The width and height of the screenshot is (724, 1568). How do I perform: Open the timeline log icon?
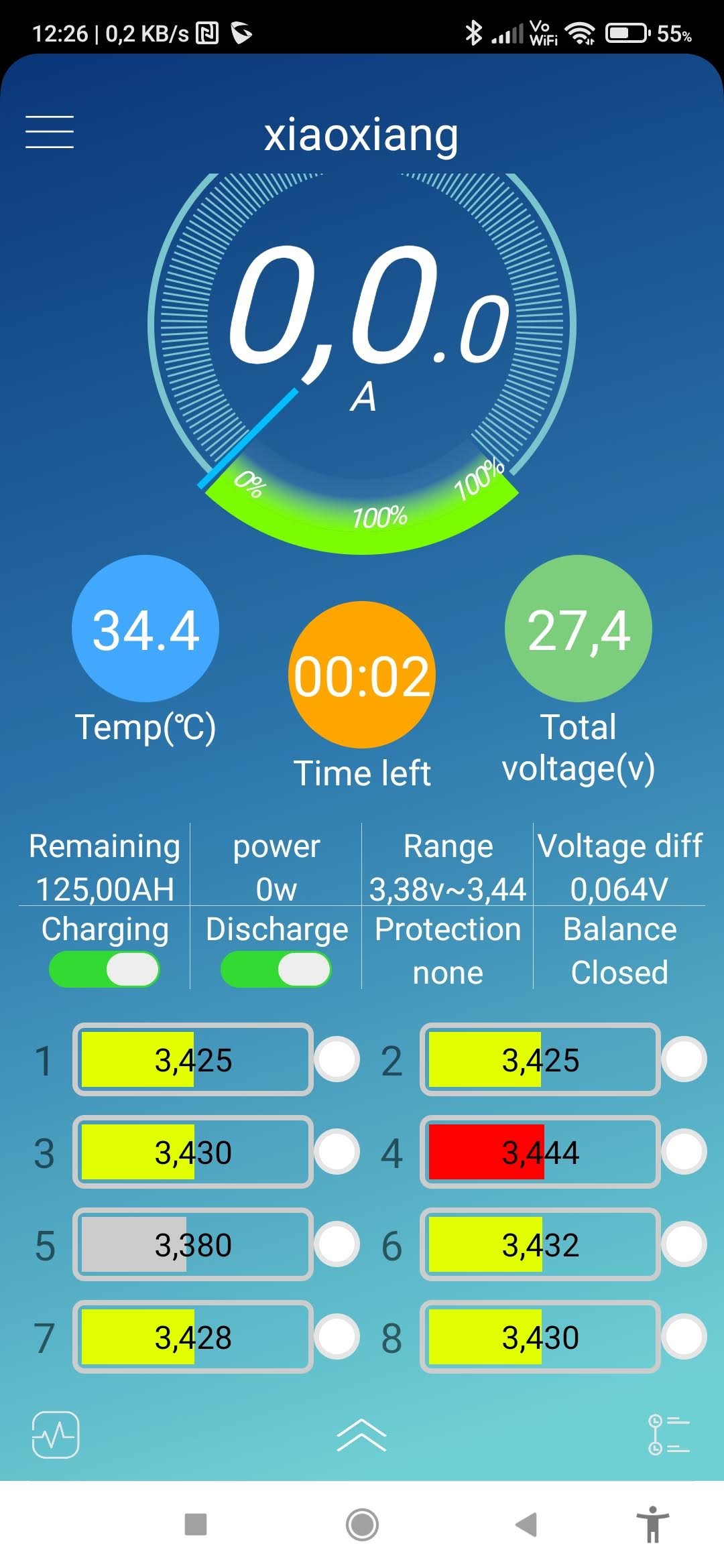pyautogui.click(x=668, y=1435)
